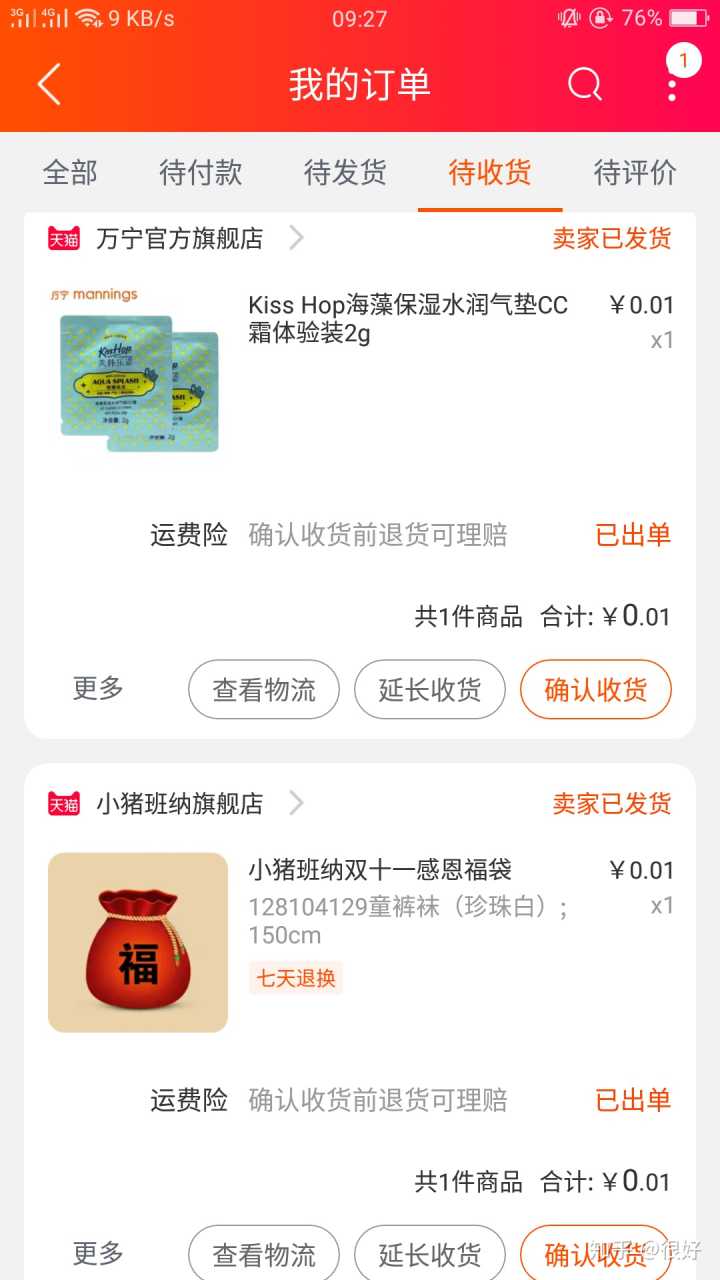Open the 小猪班纳旗舰店 store page
This screenshot has width=720, height=1280.
(180, 803)
